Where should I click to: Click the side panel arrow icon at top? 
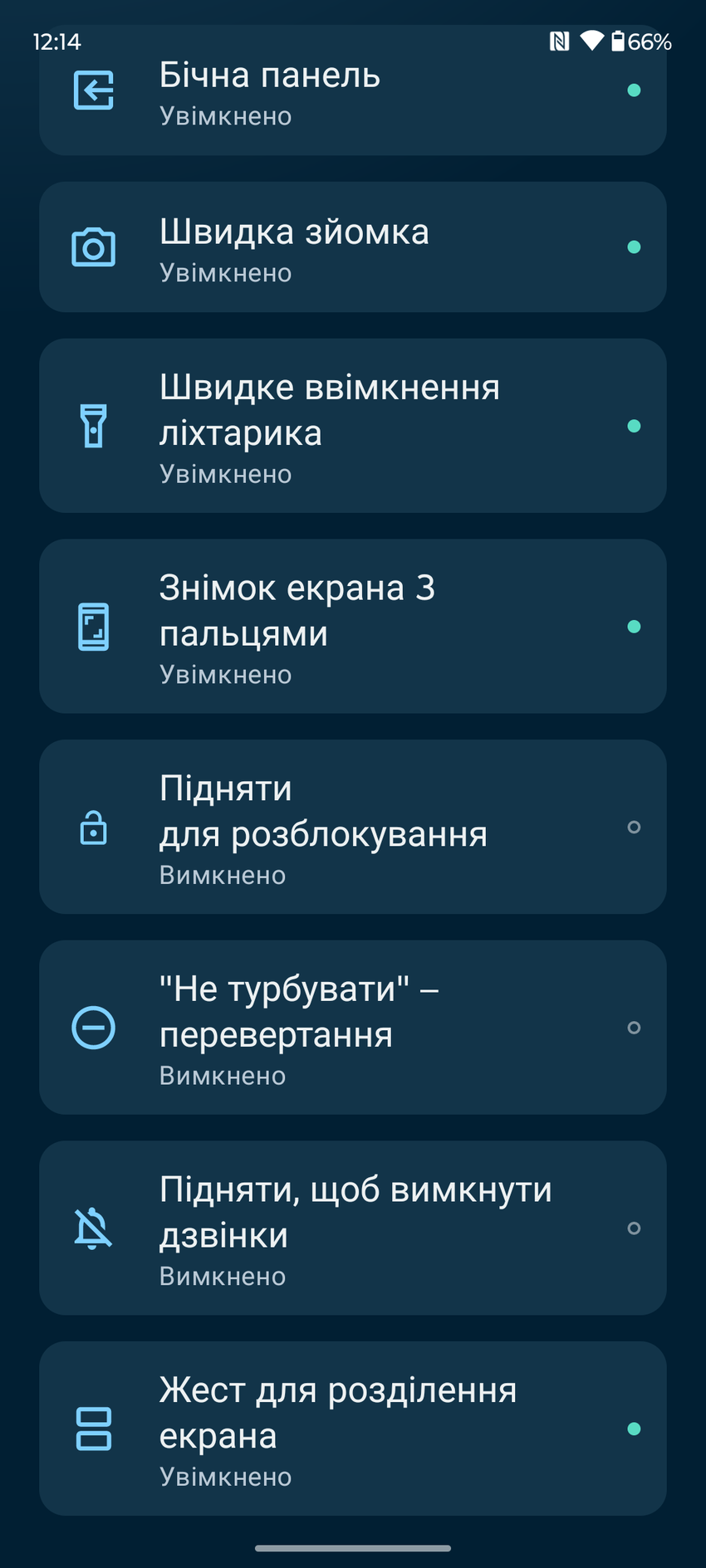coord(94,90)
